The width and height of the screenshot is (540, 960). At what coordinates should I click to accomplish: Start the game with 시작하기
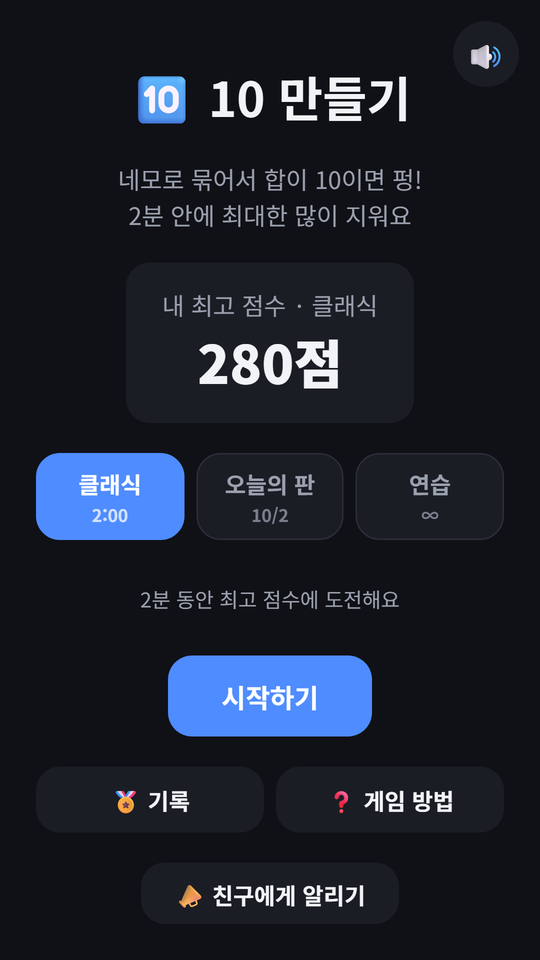point(270,696)
